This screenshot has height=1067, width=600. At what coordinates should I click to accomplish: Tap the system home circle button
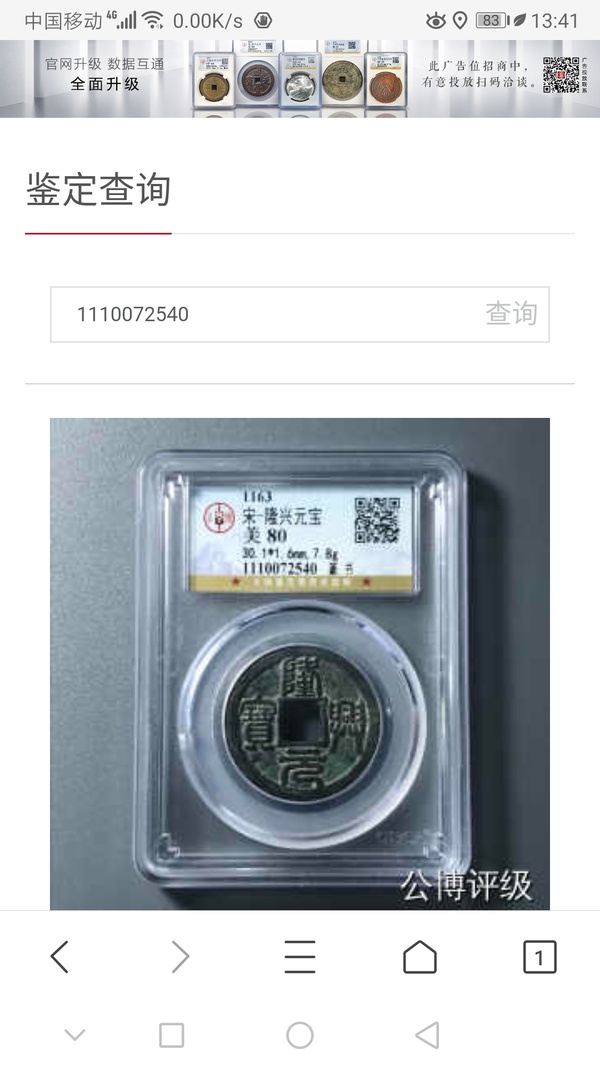(x=300, y=1035)
